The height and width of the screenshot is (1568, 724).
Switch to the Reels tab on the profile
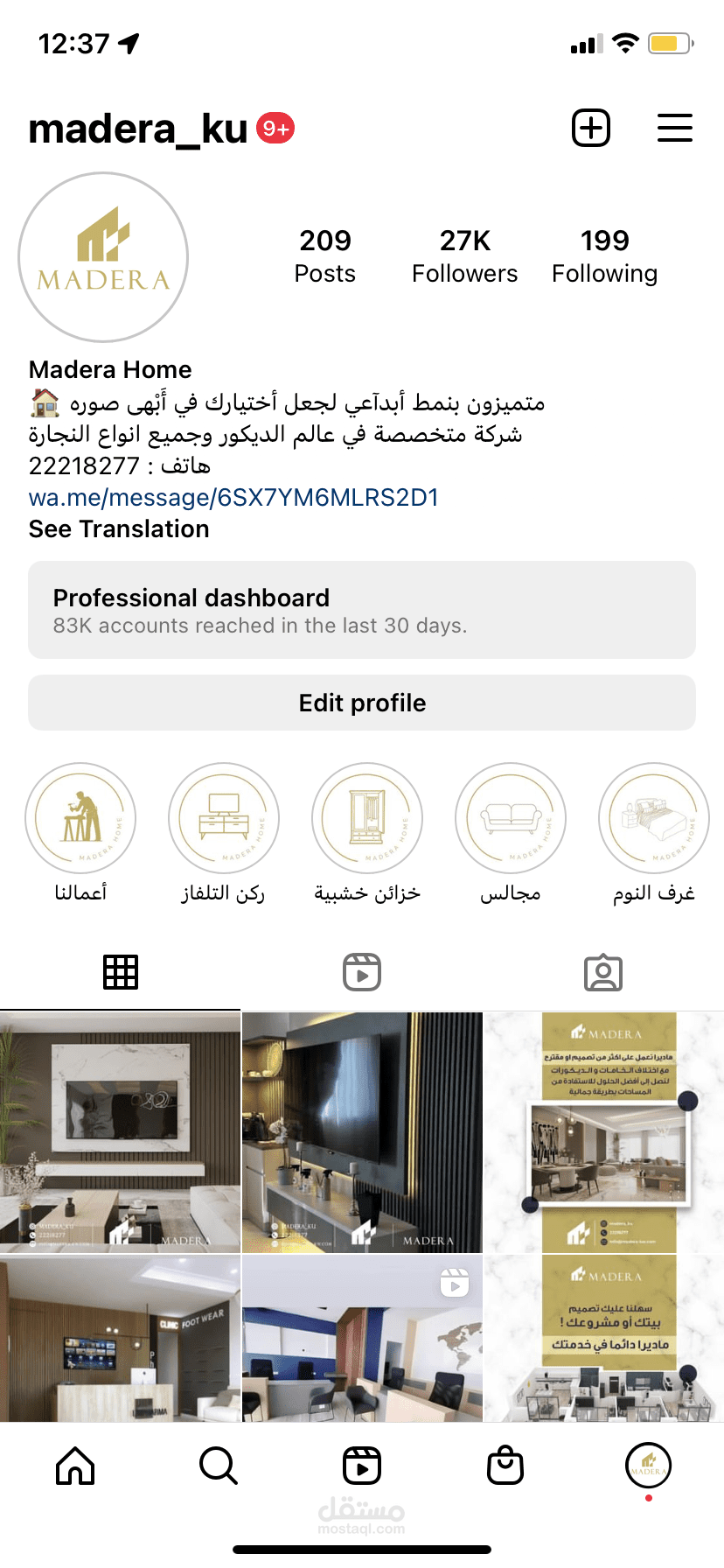[x=362, y=972]
